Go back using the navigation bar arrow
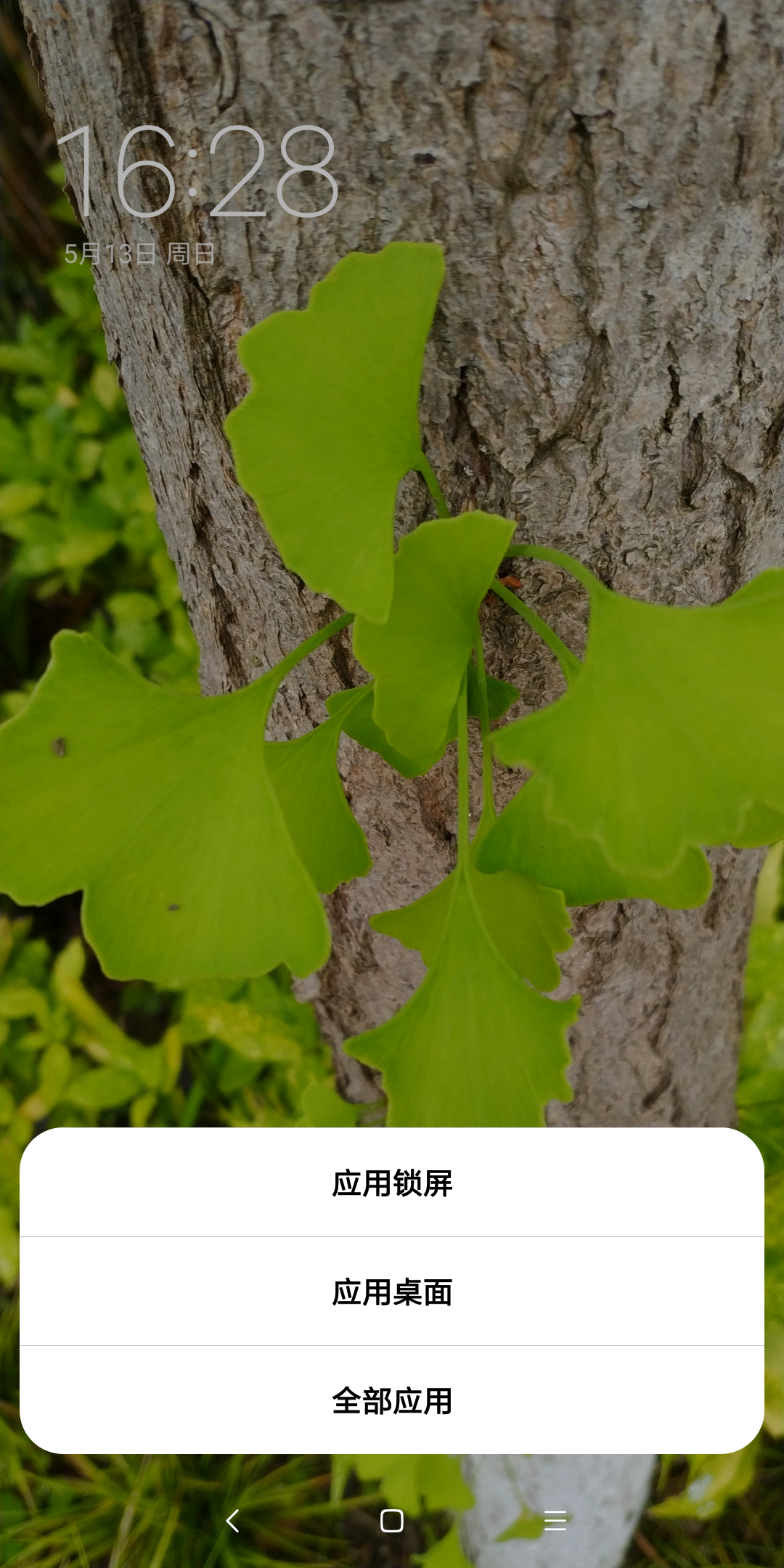 pos(233,1520)
